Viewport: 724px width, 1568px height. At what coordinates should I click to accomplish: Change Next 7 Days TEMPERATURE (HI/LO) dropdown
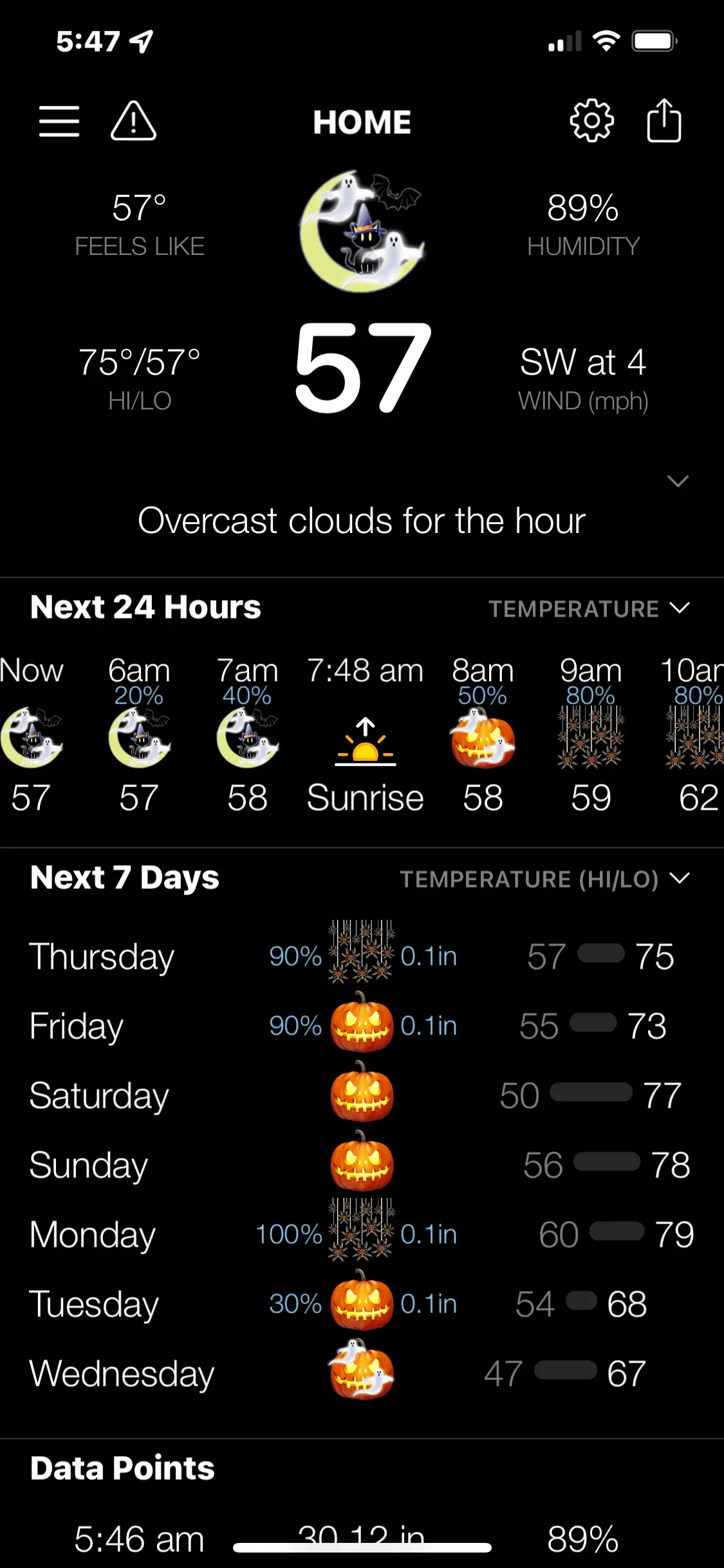(x=544, y=879)
